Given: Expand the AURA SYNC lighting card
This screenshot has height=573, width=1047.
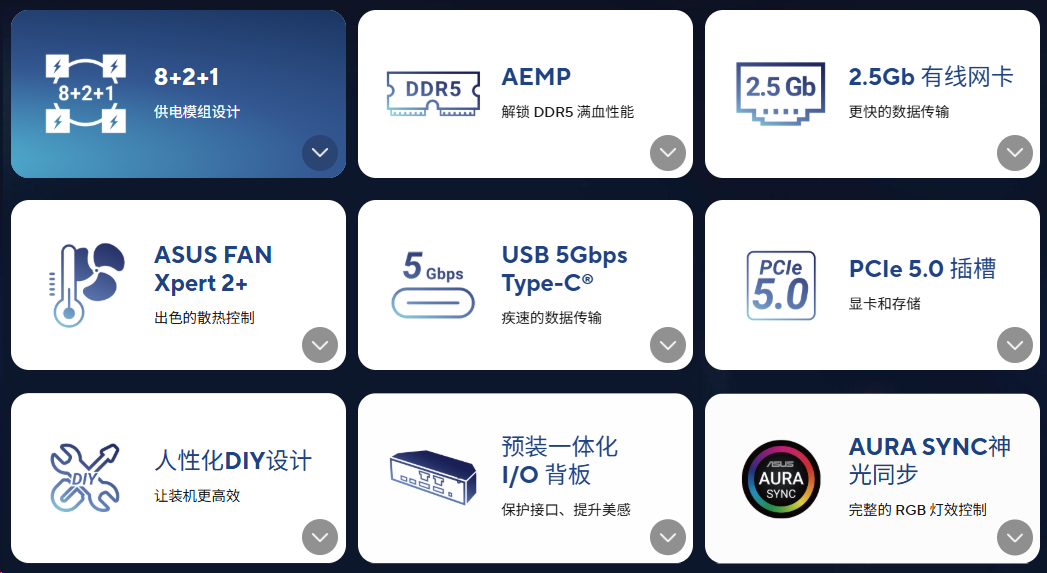Looking at the screenshot, I should click(x=1014, y=537).
